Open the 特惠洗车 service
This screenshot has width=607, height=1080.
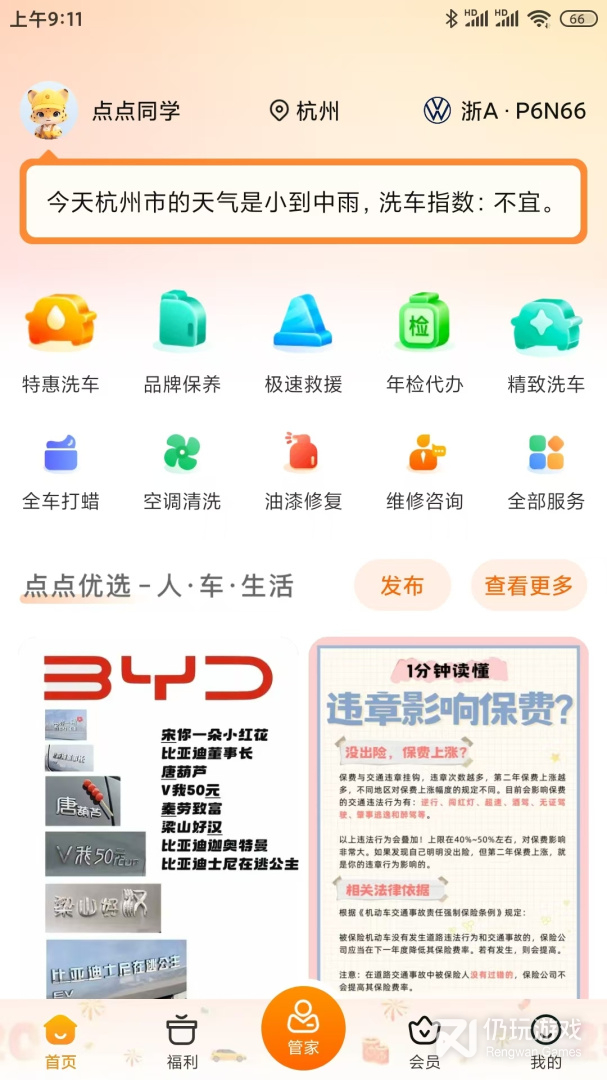coord(61,342)
